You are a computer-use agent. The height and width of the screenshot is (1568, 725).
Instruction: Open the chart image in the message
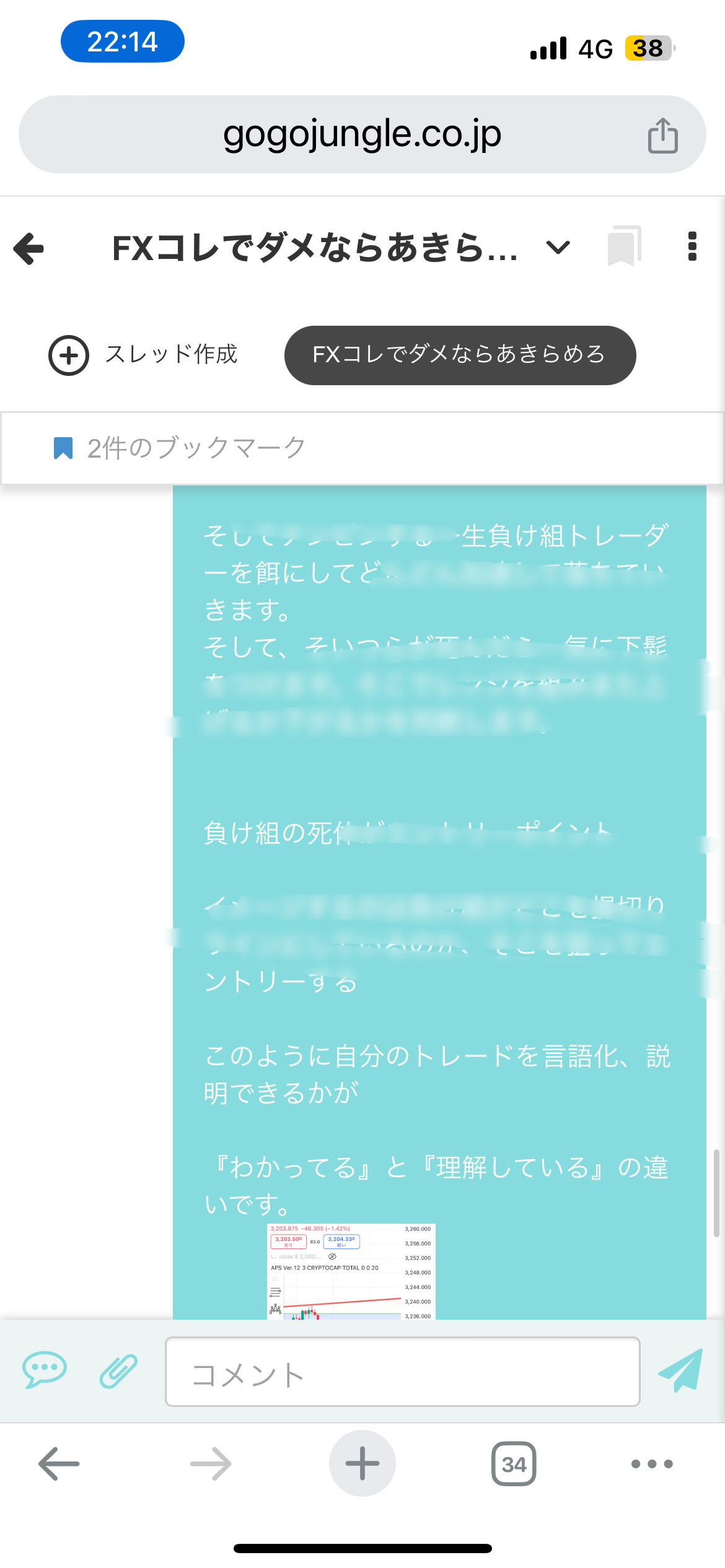[351, 1271]
